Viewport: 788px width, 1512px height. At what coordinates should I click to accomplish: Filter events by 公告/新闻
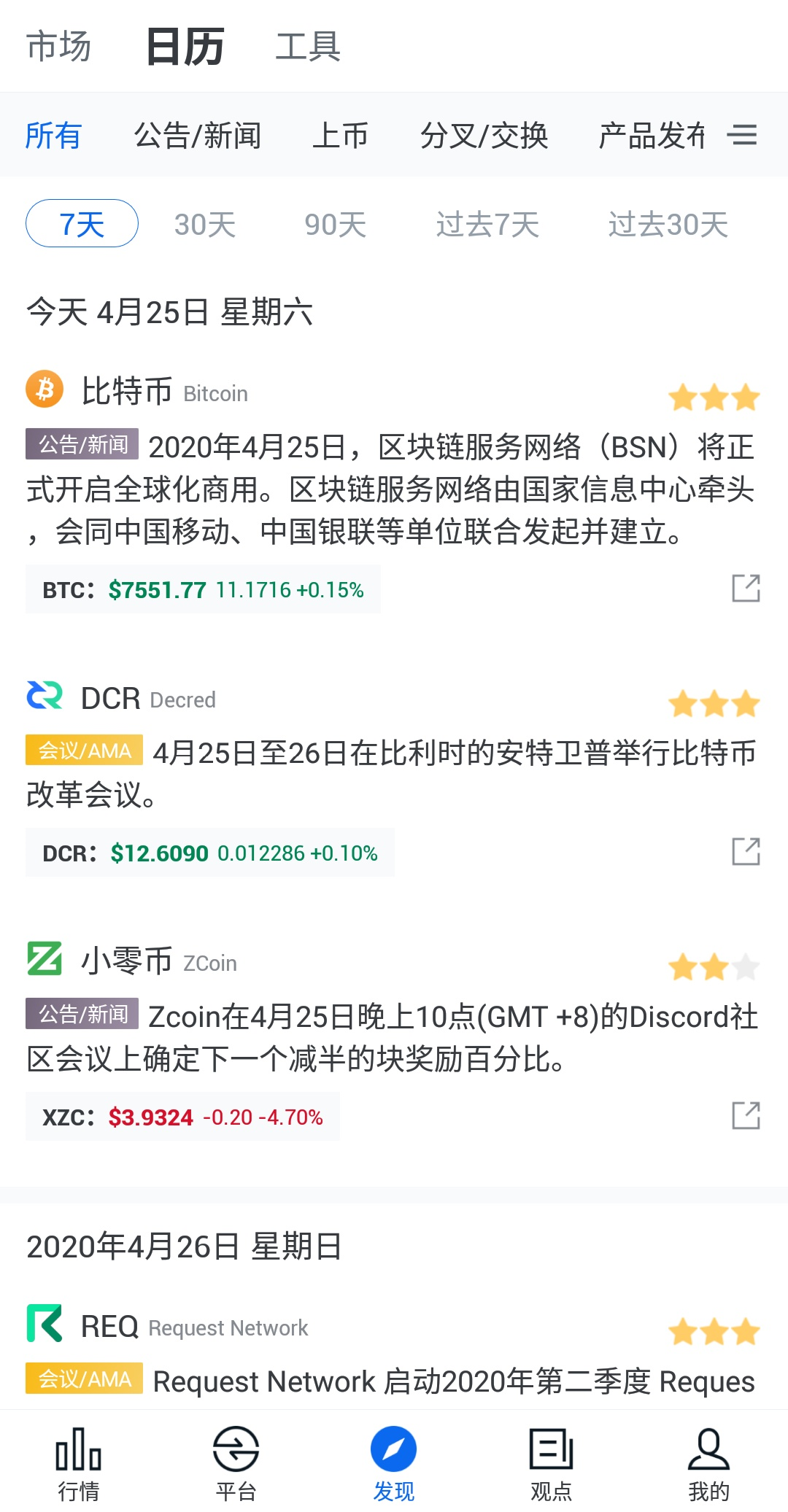pos(197,136)
